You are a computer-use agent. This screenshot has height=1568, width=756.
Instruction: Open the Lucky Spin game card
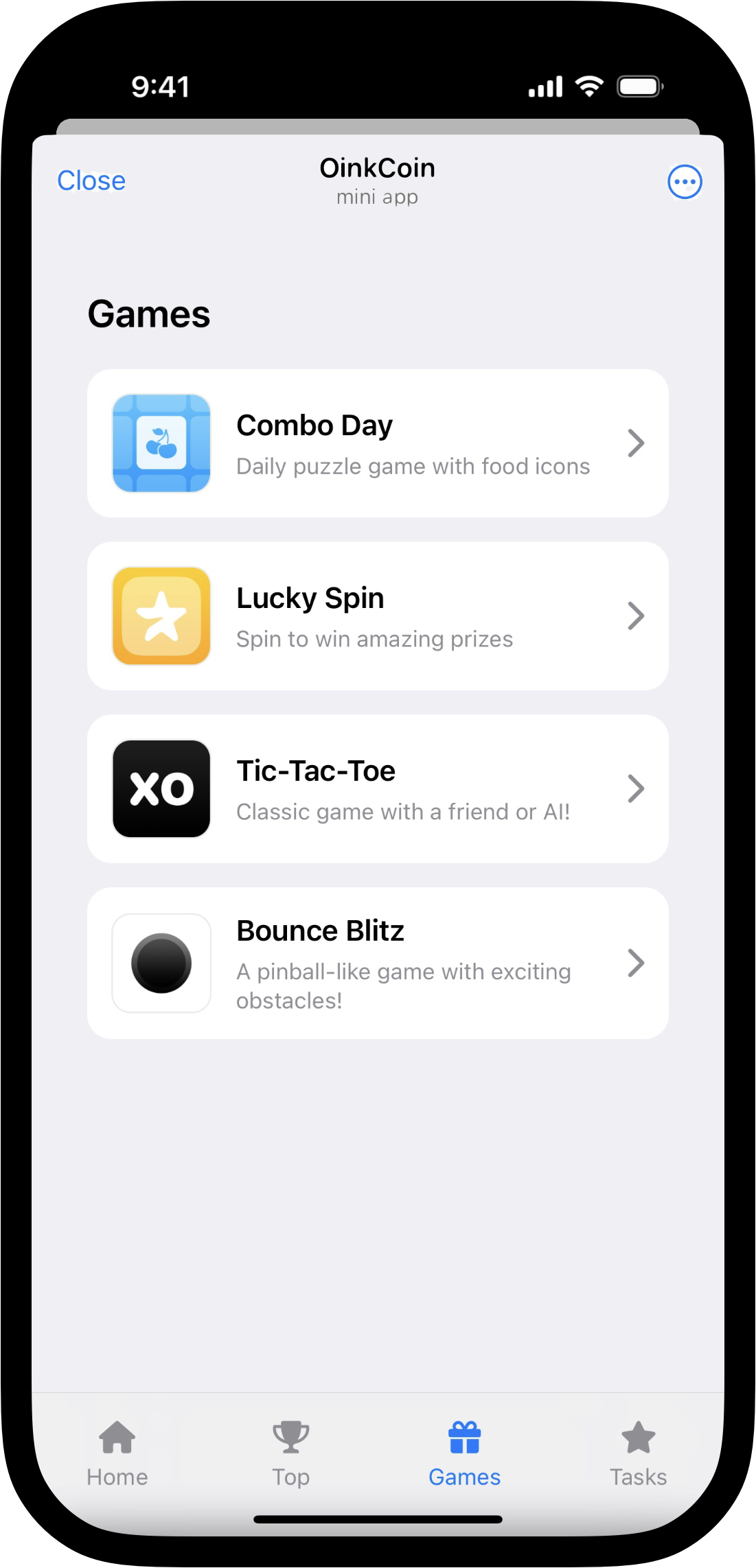378,616
